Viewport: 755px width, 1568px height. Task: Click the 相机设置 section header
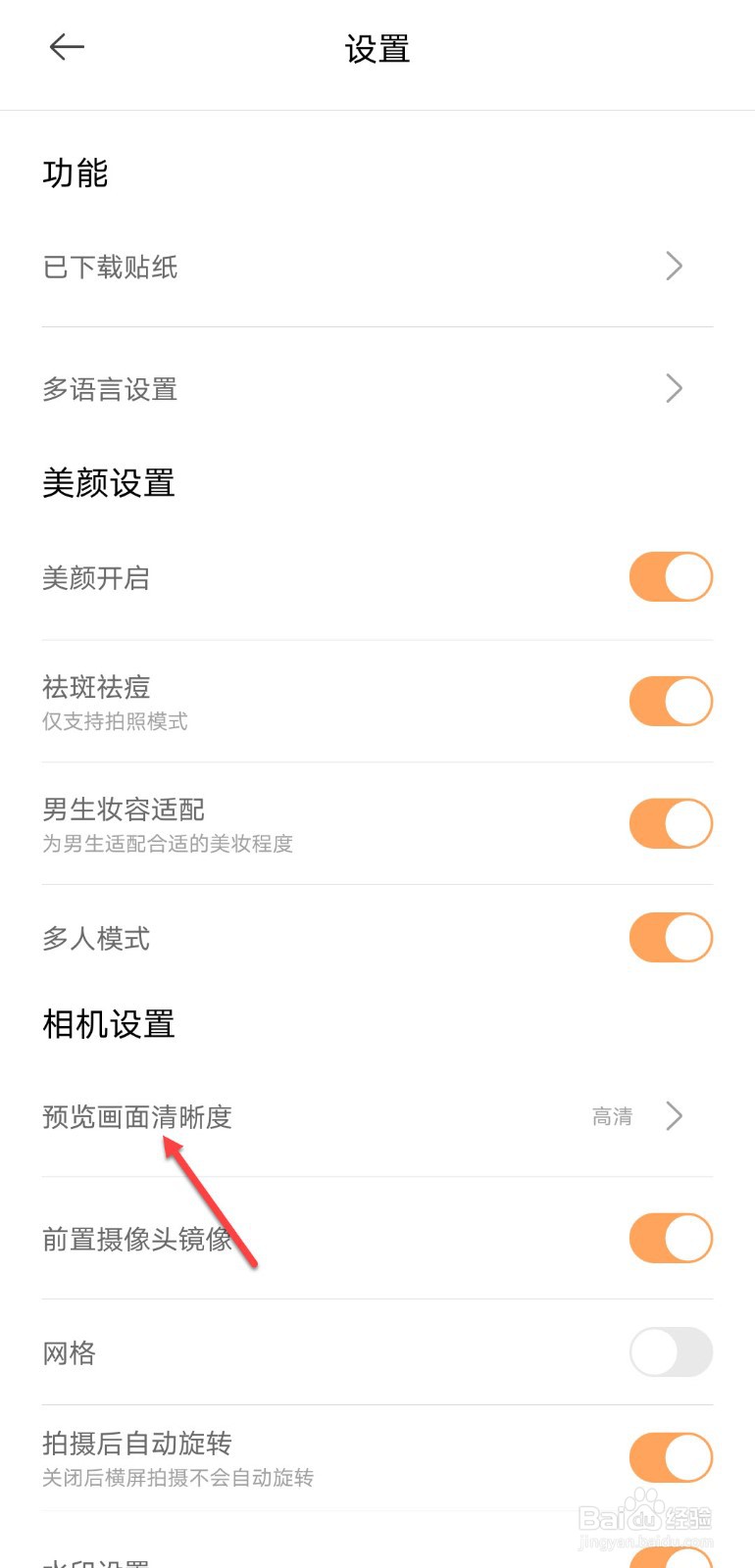(x=108, y=1024)
